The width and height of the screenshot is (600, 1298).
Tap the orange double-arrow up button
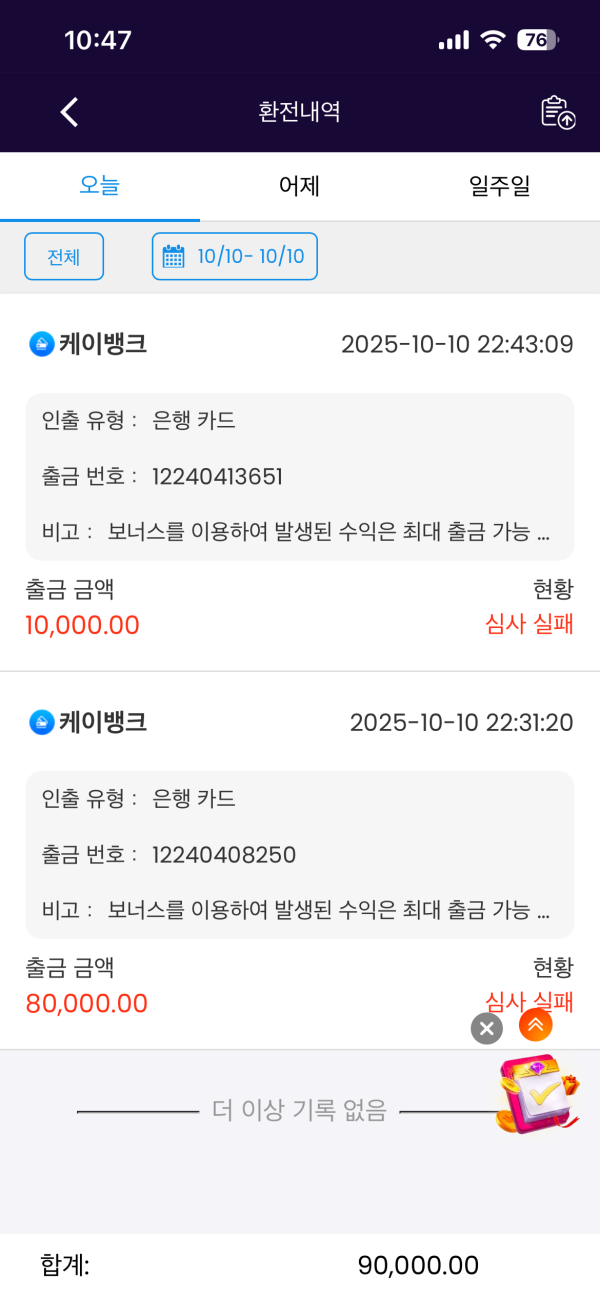(536, 1024)
